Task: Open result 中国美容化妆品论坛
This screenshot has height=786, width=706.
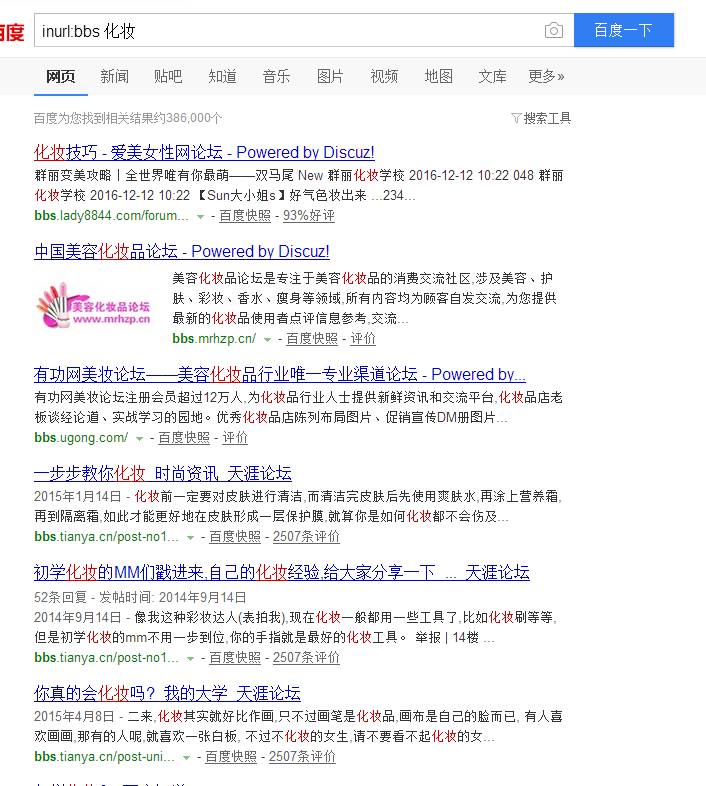Action: [x=181, y=251]
